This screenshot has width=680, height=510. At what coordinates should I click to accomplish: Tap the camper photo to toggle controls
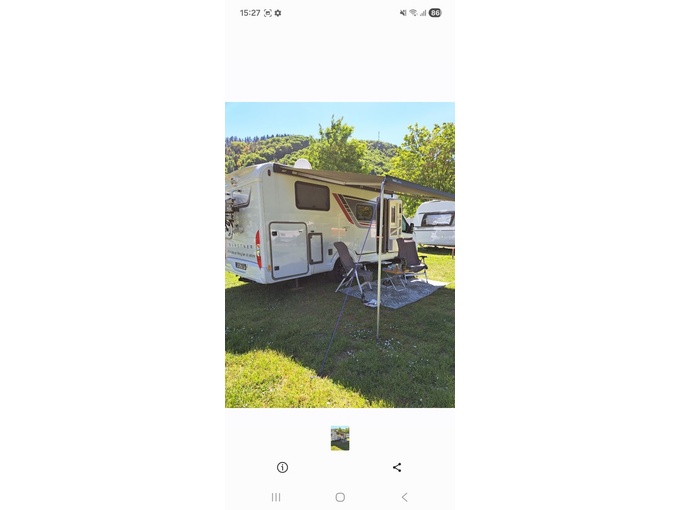tap(340, 255)
